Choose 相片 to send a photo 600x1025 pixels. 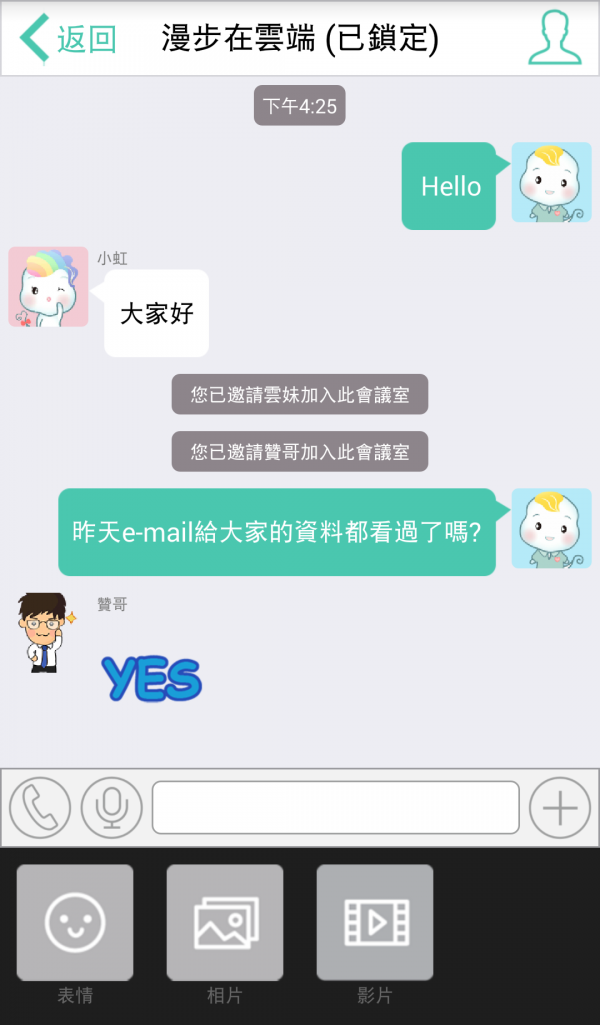point(225,922)
